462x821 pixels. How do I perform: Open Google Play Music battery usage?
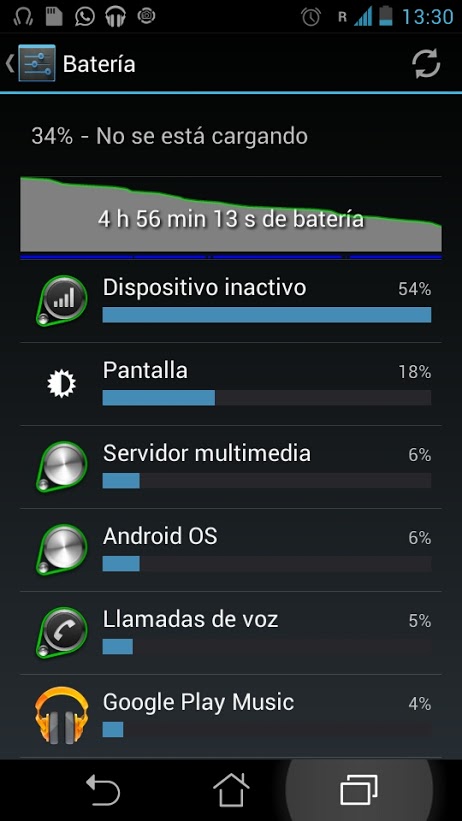click(x=231, y=716)
